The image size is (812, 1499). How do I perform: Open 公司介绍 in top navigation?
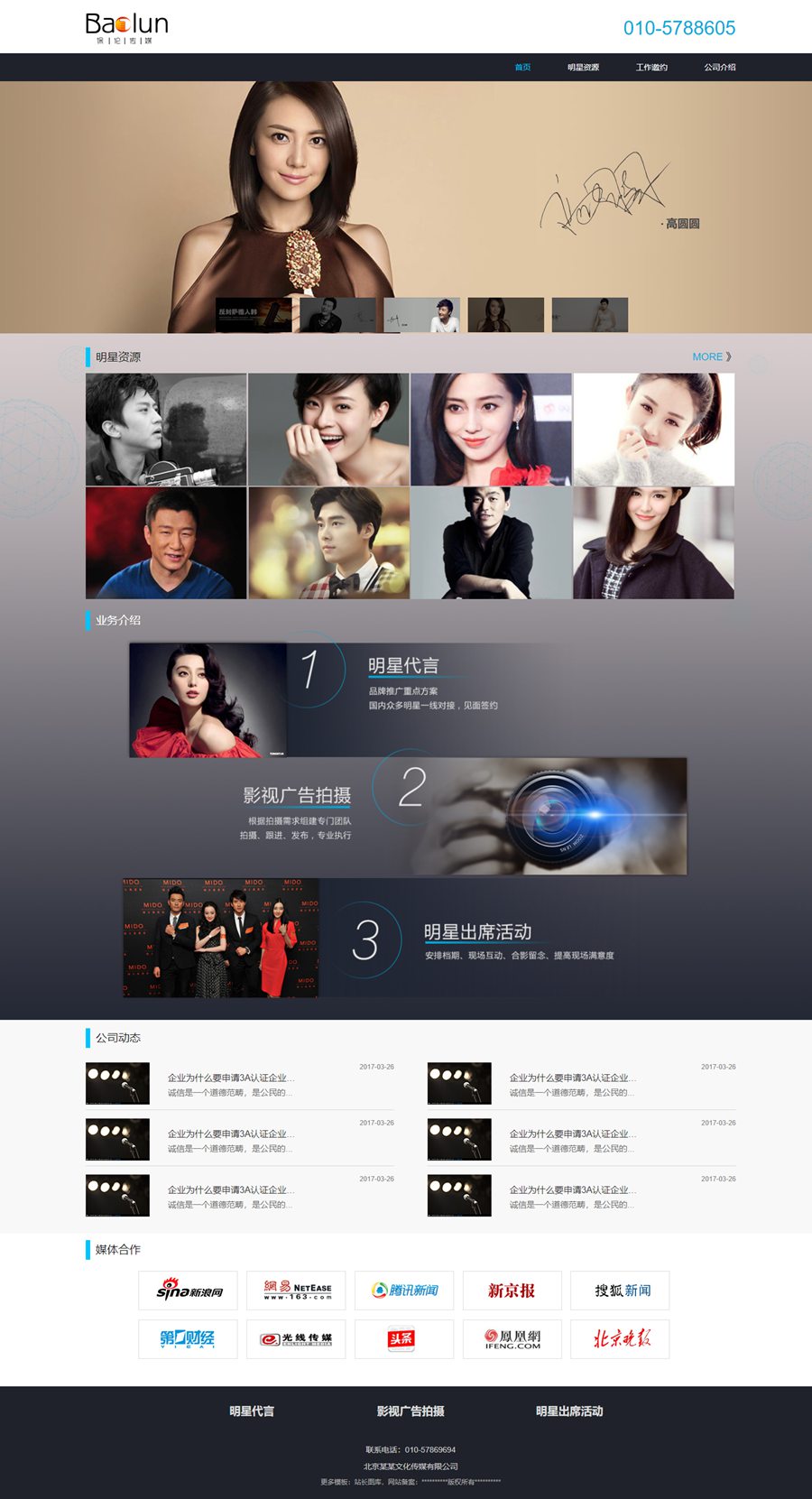click(719, 68)
